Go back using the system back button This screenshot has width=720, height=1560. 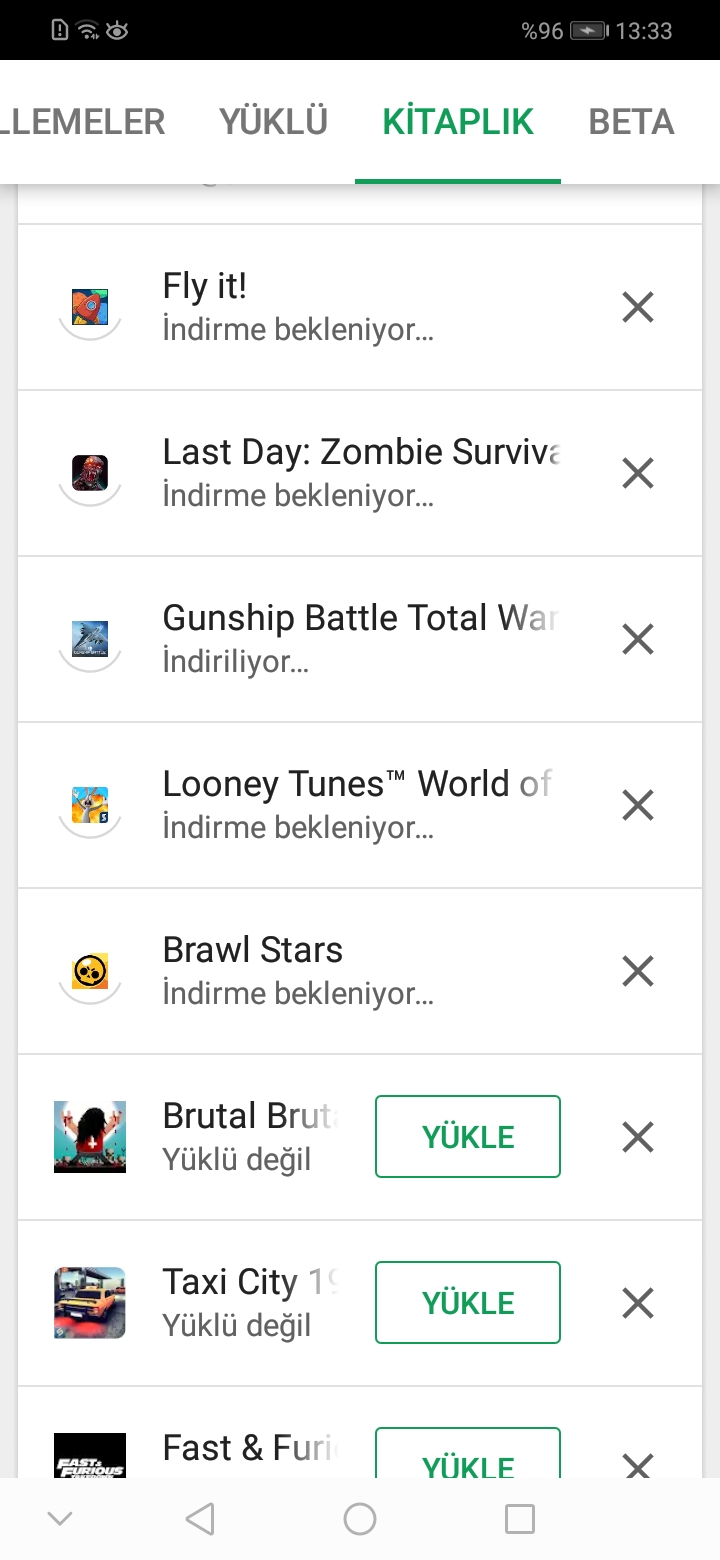pyautogui.click(x=200, y=1520)
